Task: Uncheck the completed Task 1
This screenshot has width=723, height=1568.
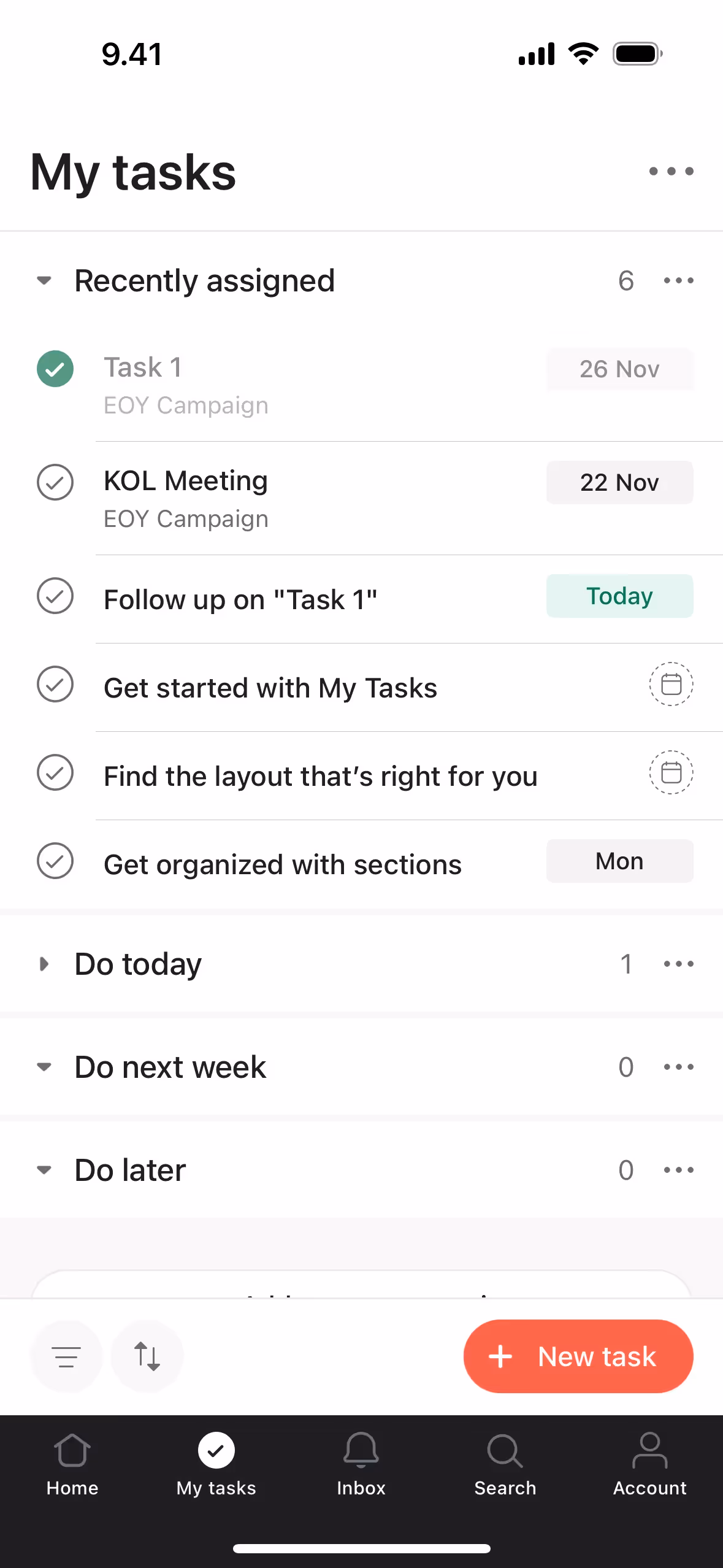Action: pos(55,369)
